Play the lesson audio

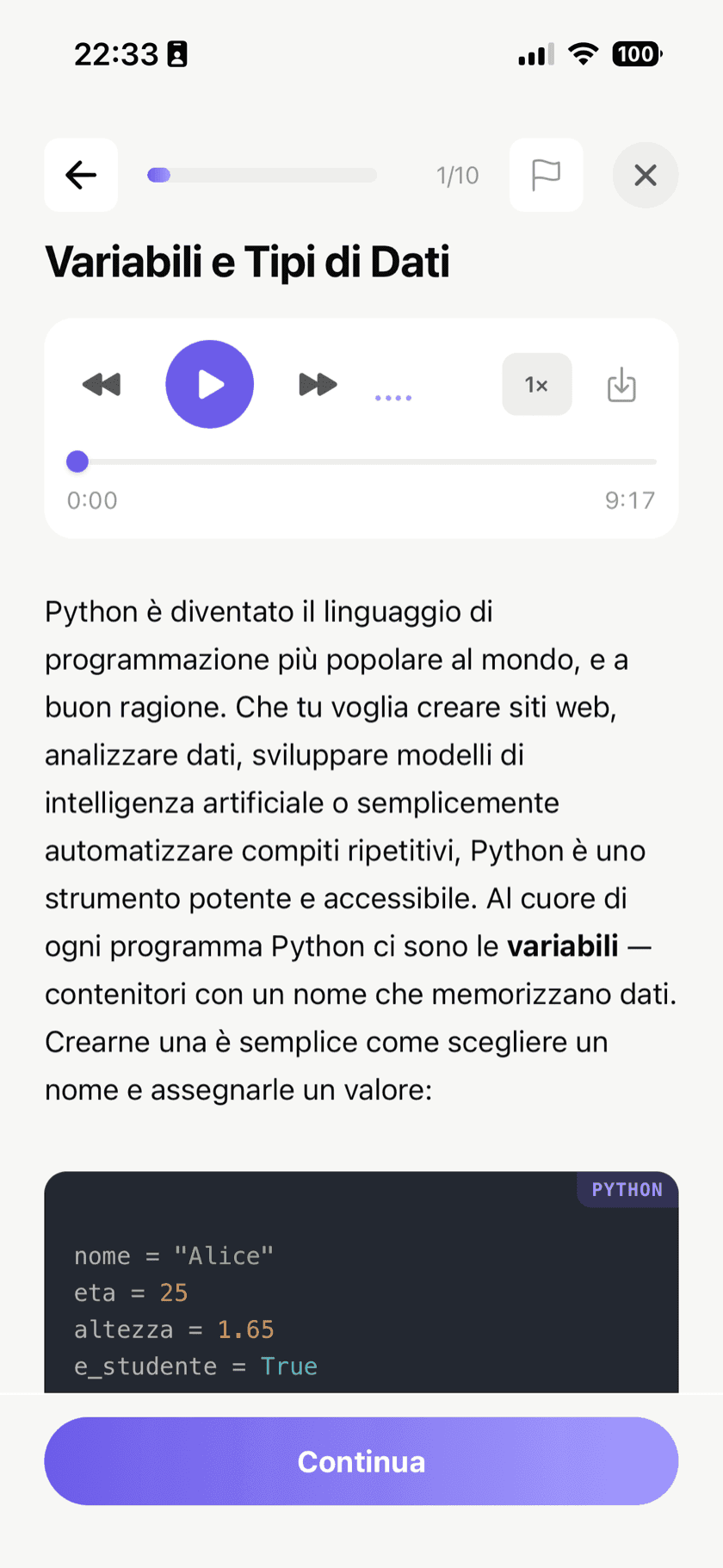[x=209, y=384]
